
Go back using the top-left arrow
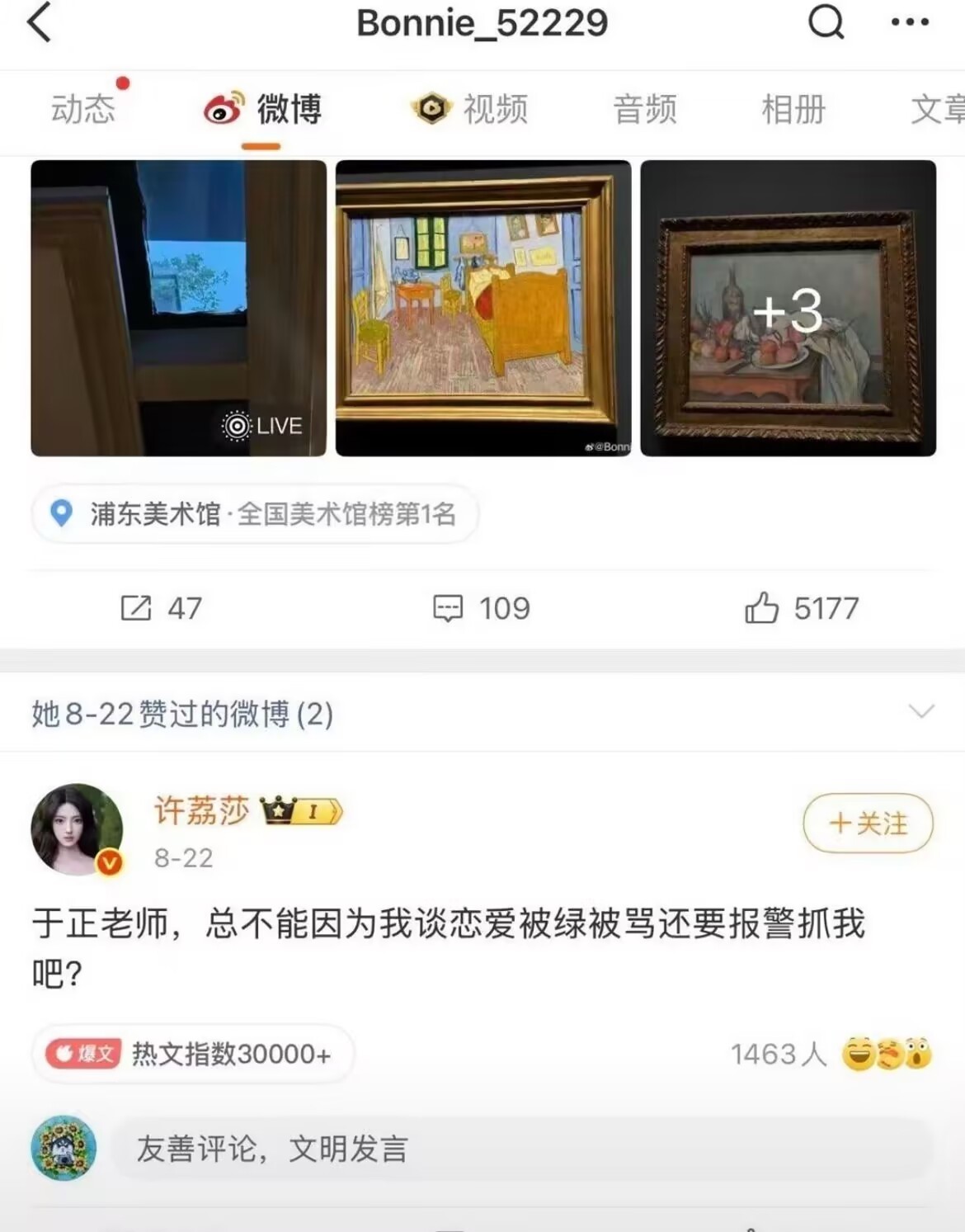(x=40, y=22)
